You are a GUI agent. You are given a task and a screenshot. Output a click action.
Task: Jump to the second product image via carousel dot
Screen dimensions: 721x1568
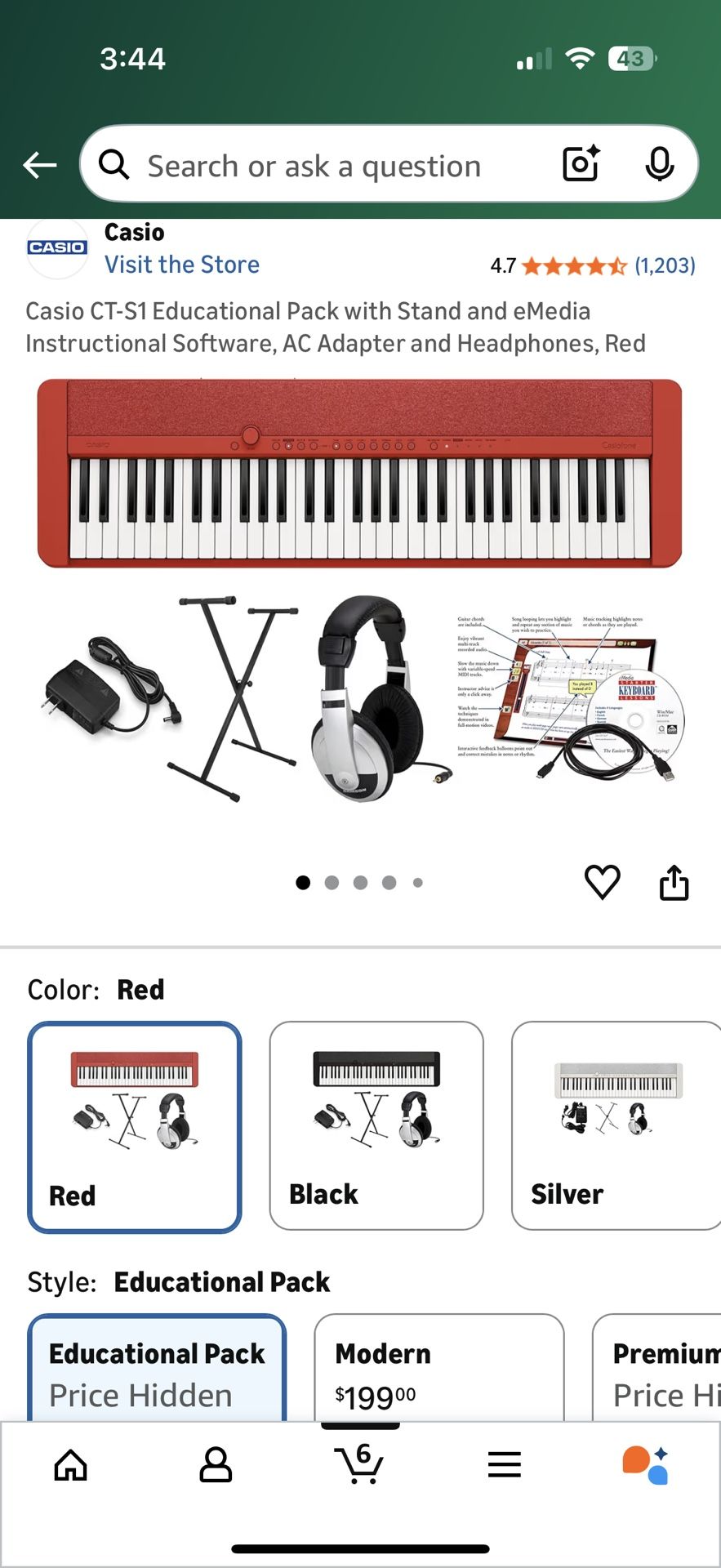tap(332, 882)
